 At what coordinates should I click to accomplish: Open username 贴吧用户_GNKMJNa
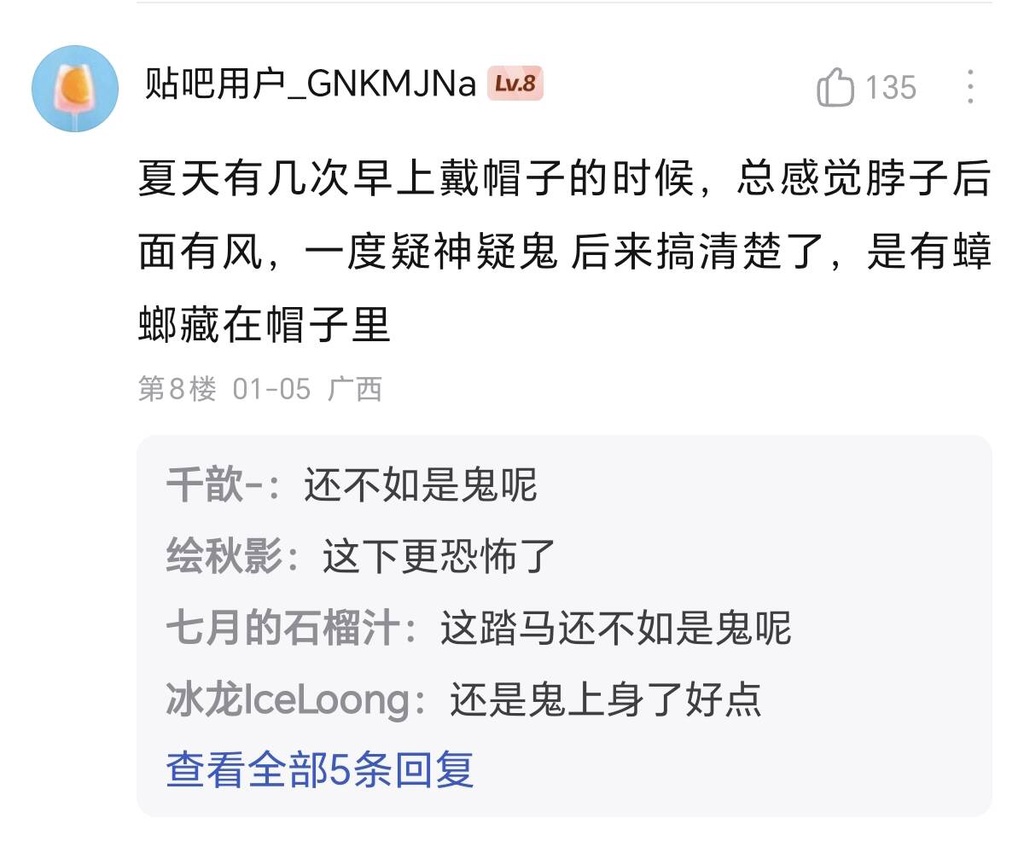(311, 85)
